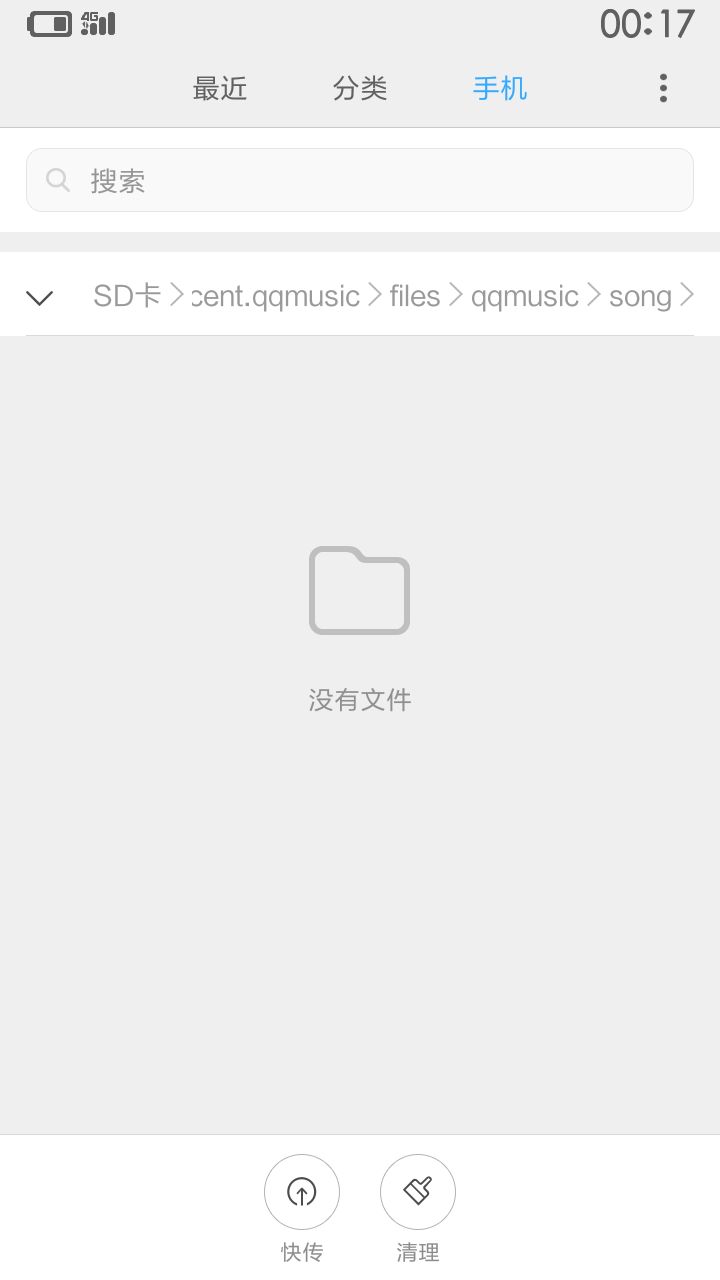Launch the storage cleanup (清理) tool
The width and height of the screenshot is (720, 1280).
418,1192
